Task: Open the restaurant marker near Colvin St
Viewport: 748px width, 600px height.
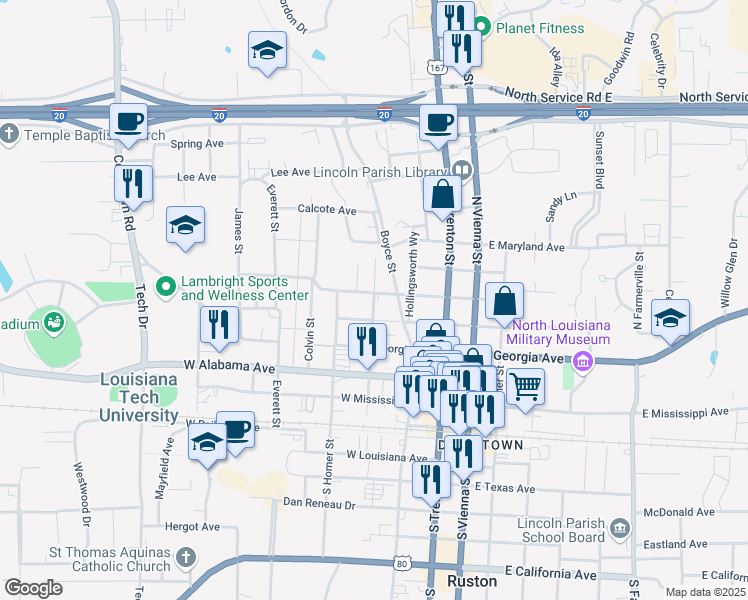Action: (x=366, y=340)
